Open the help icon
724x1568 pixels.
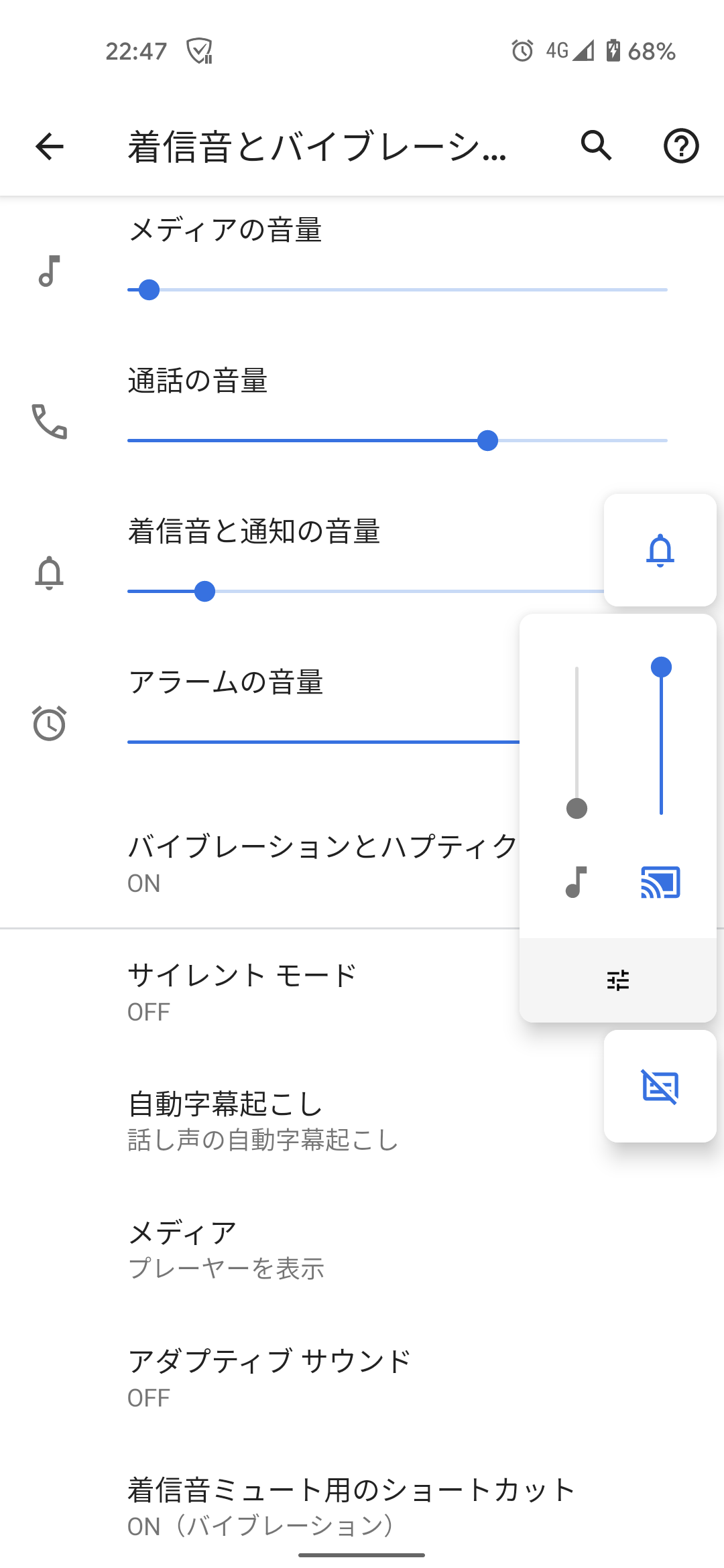click(x=682, y=147)
